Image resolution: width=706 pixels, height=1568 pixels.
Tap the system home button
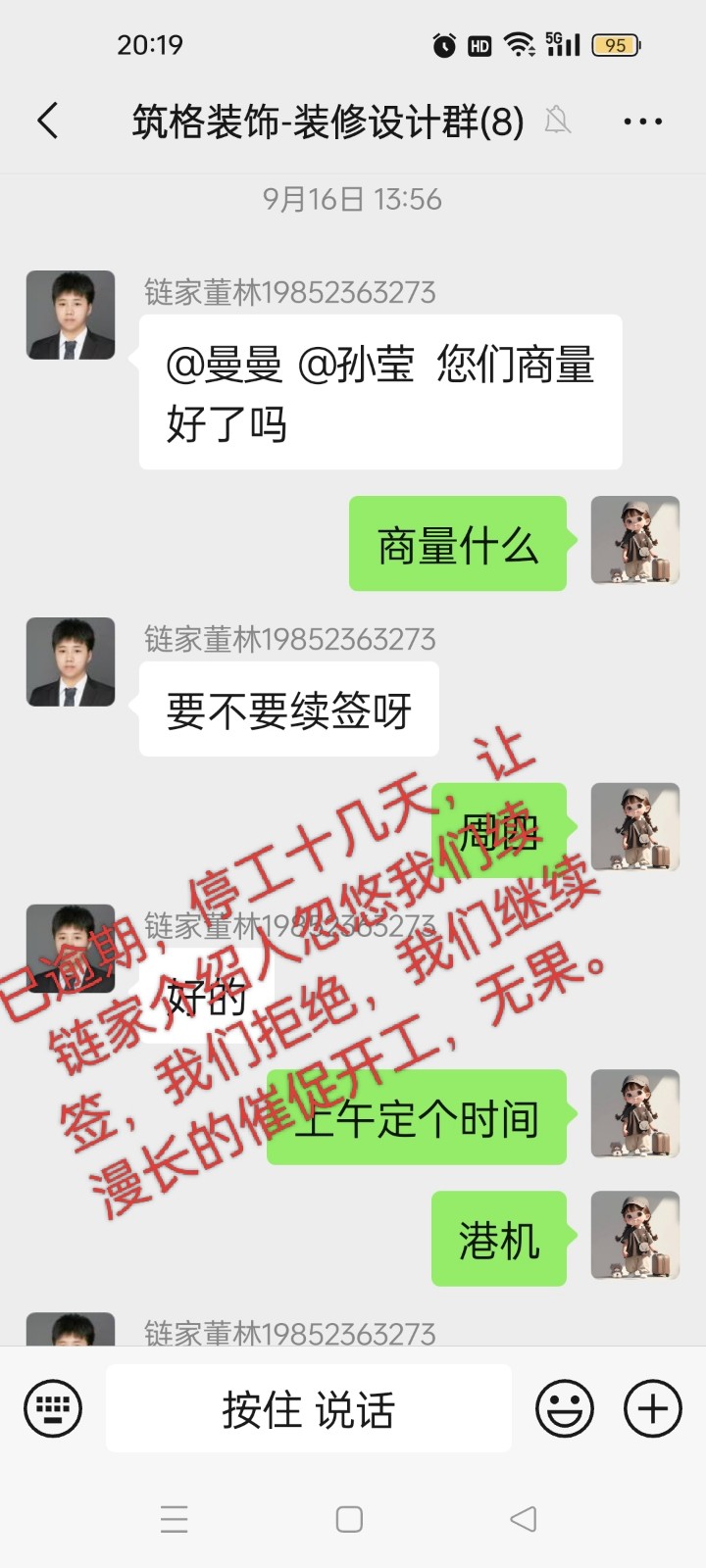[x=349, y=1519]
